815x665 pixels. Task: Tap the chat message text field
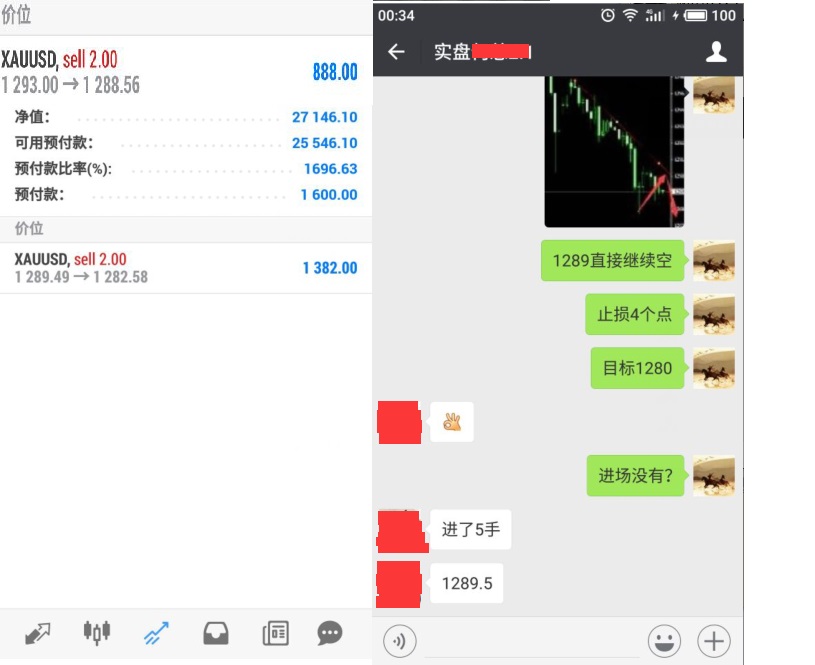pyautogui.click(x=532, y=640)
